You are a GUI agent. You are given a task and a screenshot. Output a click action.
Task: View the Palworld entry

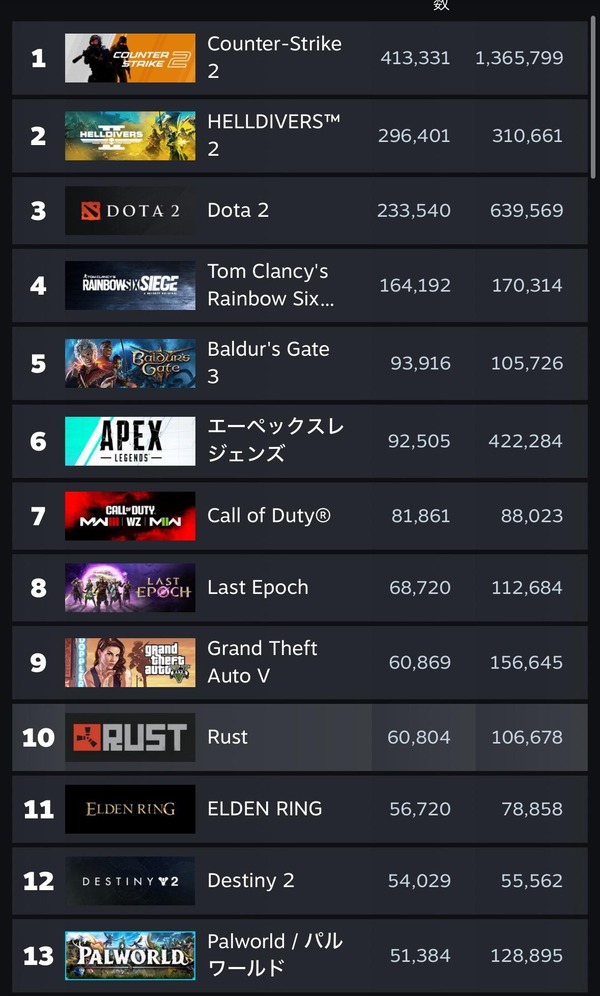[300, 955]
